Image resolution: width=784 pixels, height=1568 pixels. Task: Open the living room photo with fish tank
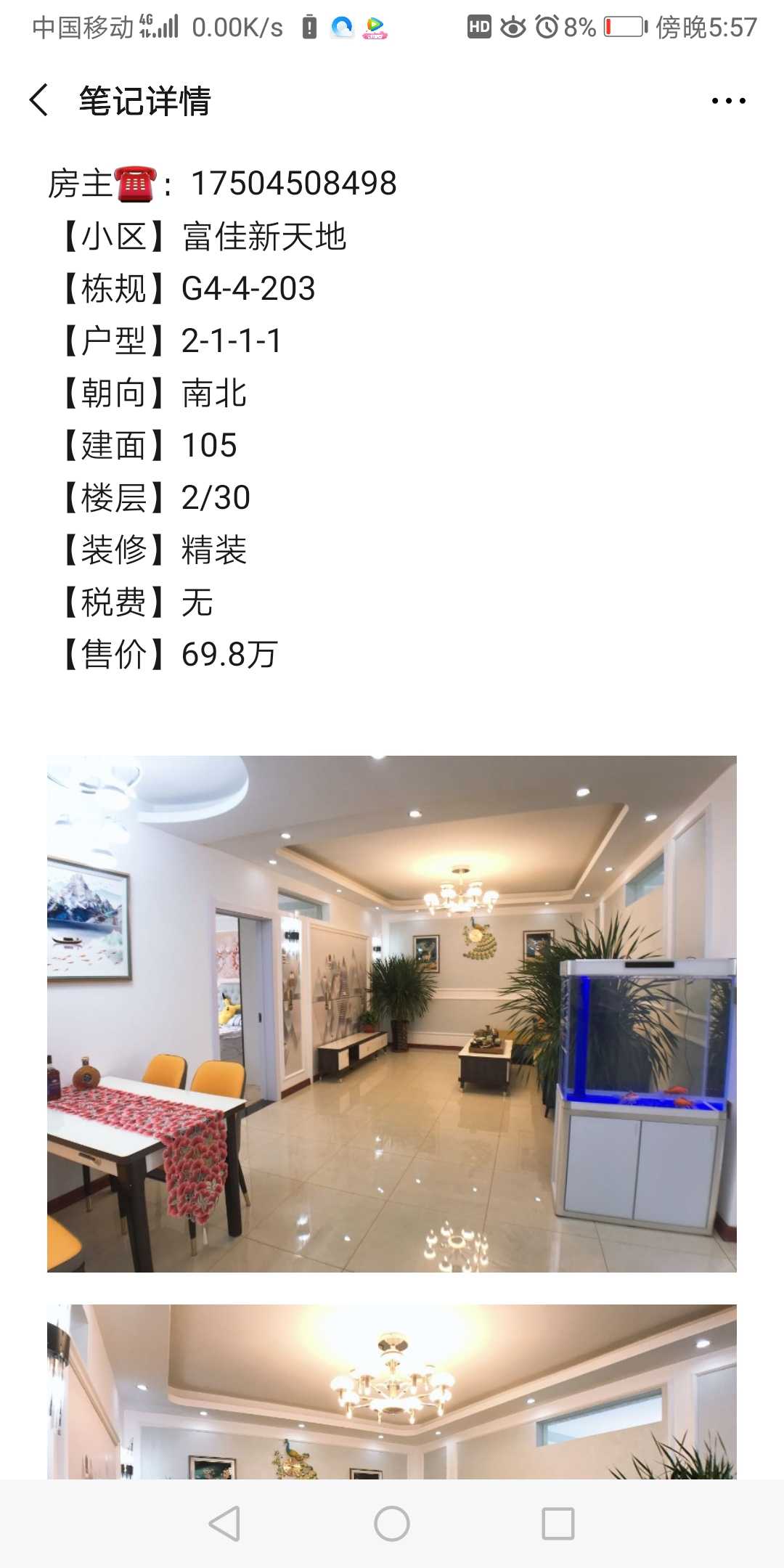point(392,1013)
